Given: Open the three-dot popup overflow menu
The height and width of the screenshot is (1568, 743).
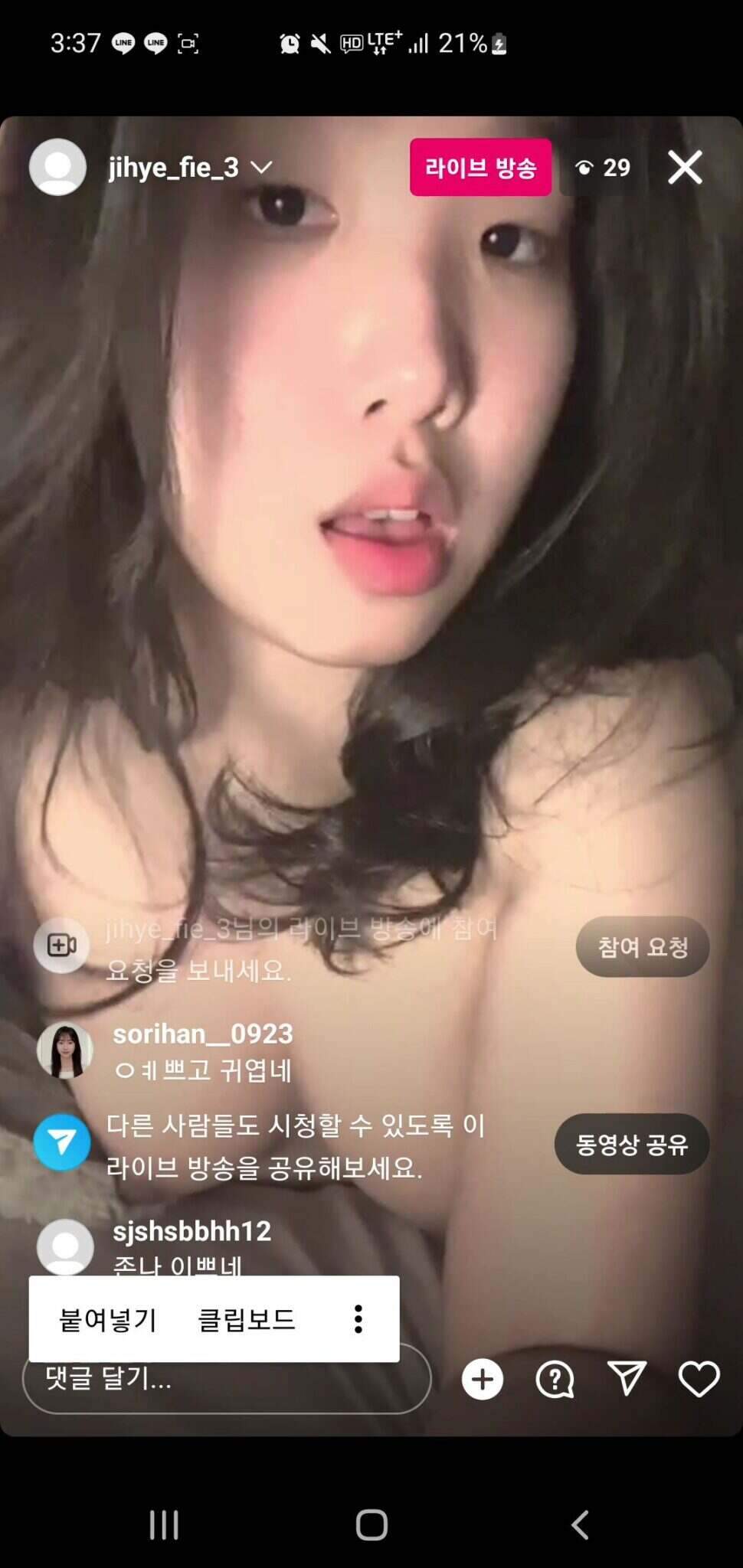Looking at the screenshot, I should point(358,1319).
